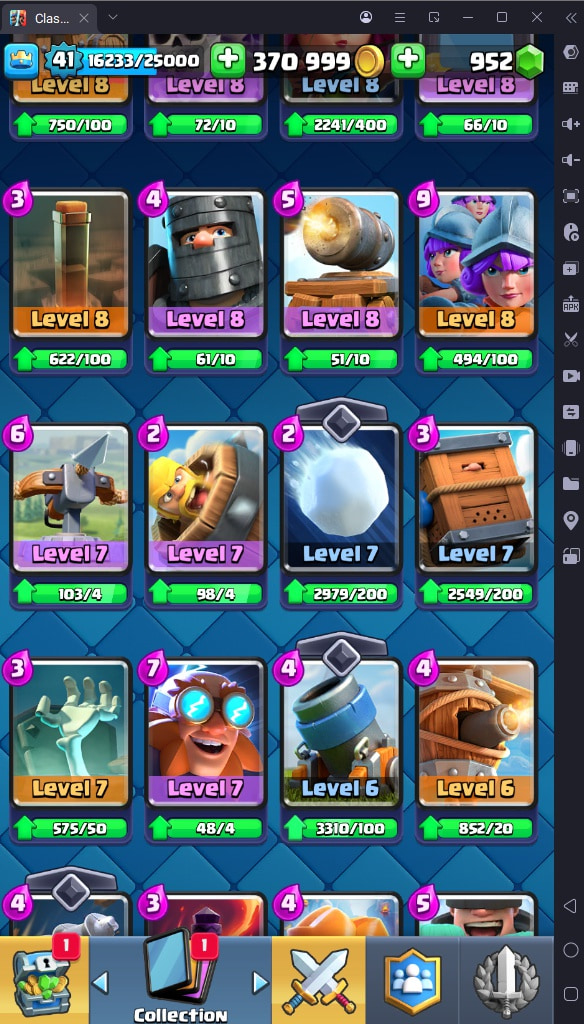The width and height of the screenshot is (584, 1024).
Task: Select the Three Musketeers card costing 9 elixir
Action: 476,264
